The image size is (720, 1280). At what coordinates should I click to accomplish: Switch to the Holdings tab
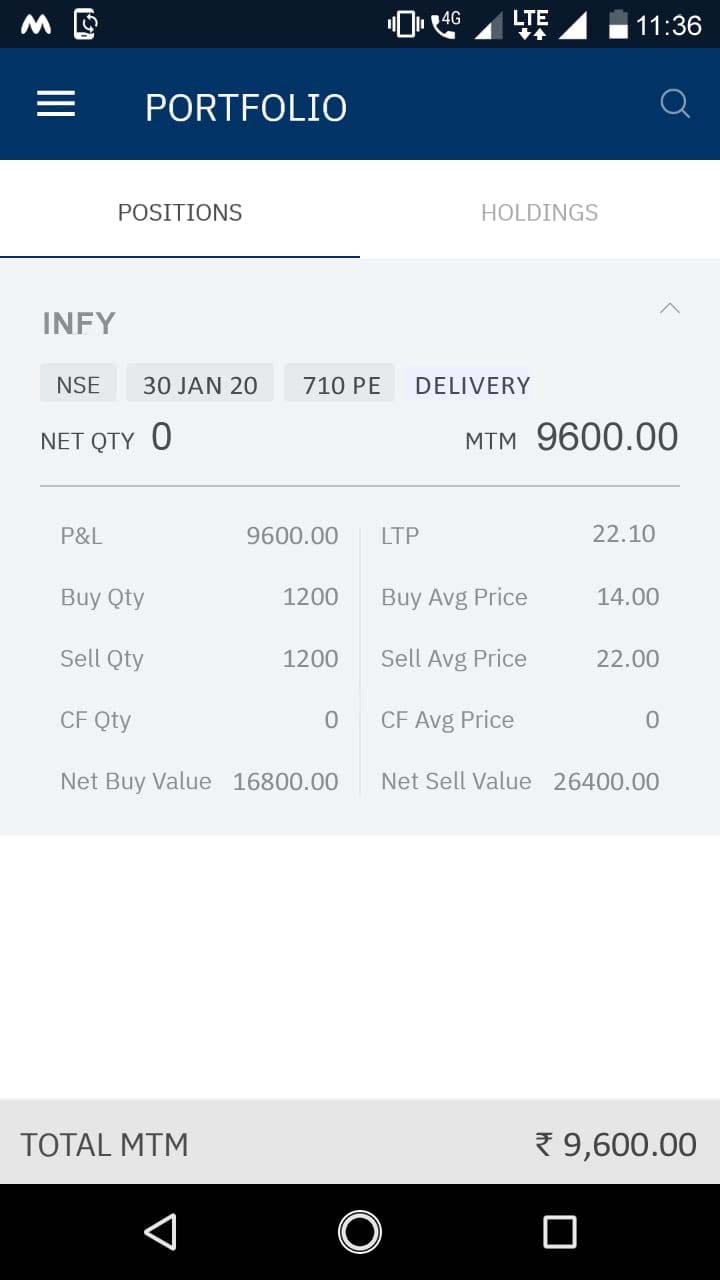click(540, 212)
